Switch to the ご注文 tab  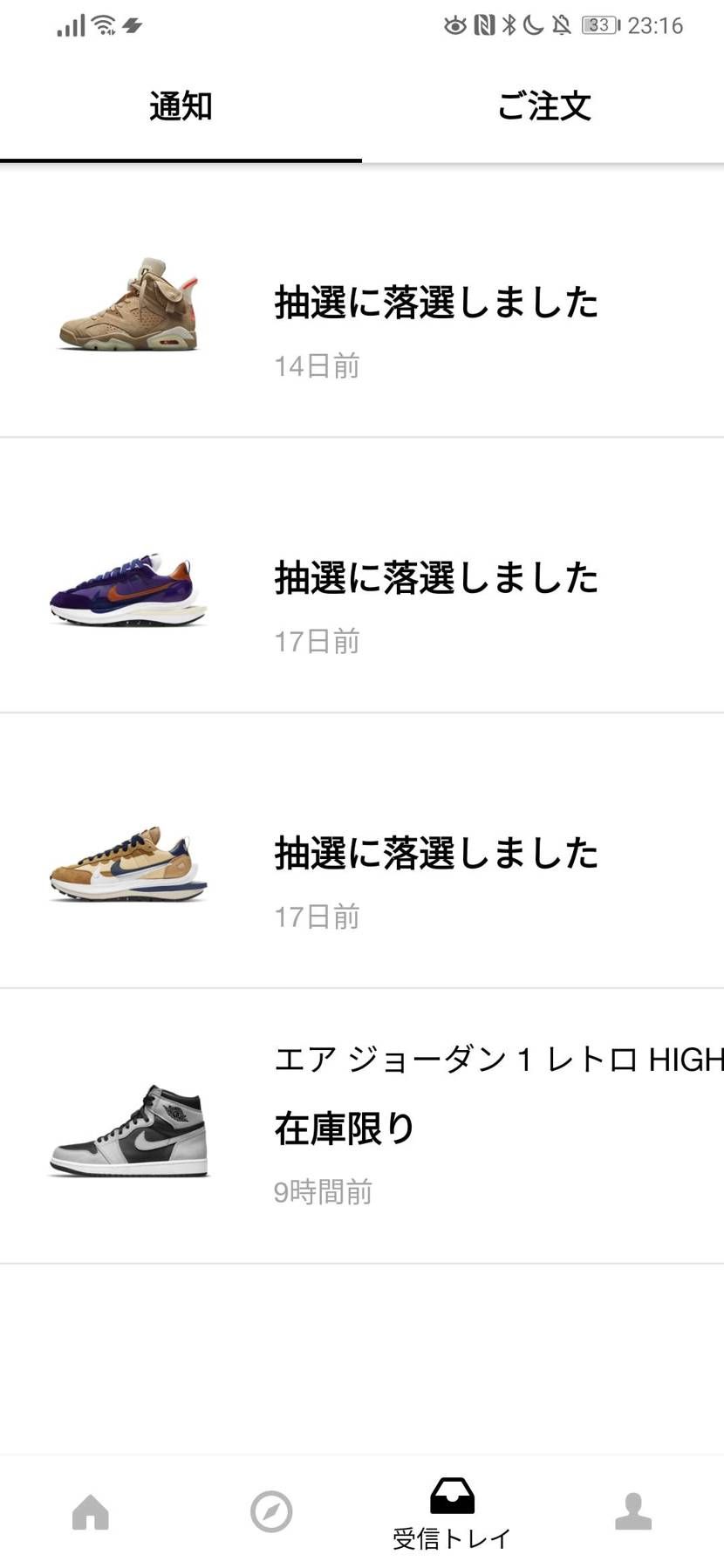pyautogui.click(x=544, y=106)
